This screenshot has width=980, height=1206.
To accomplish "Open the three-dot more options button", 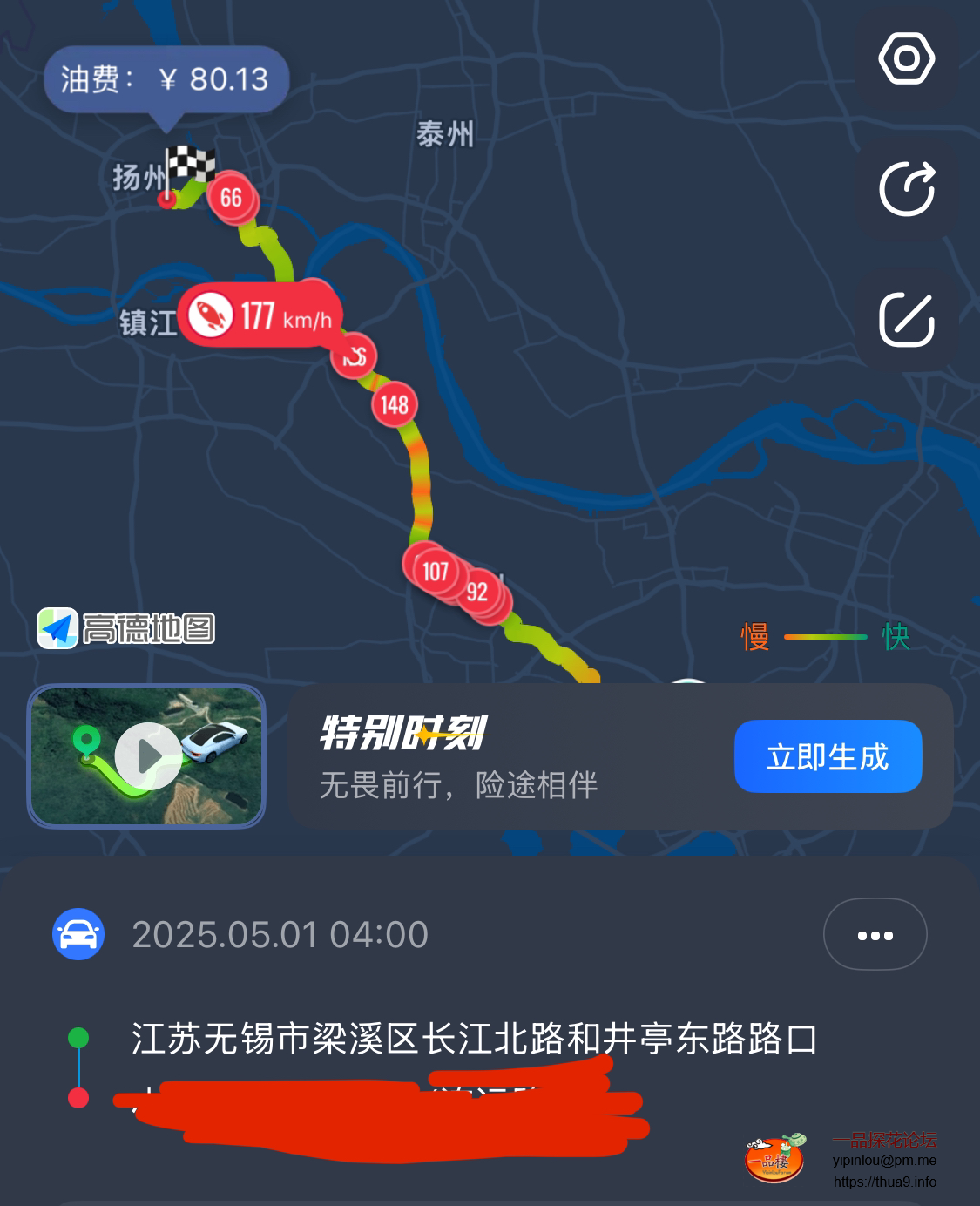I will (875, 935).
